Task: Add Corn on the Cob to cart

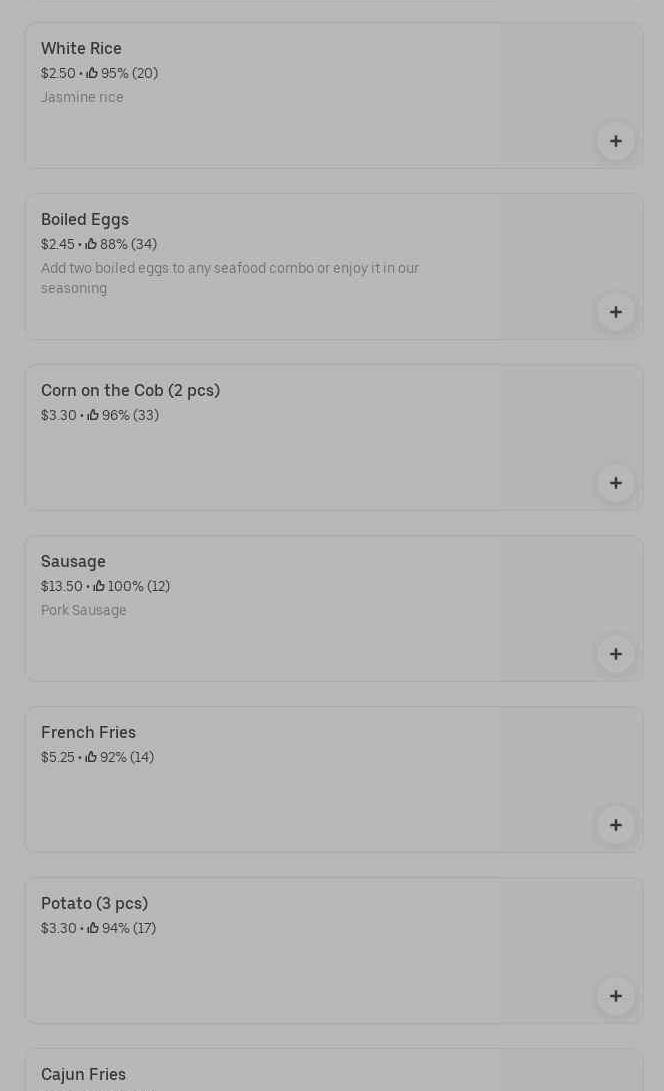Action: tap(615, 483)
